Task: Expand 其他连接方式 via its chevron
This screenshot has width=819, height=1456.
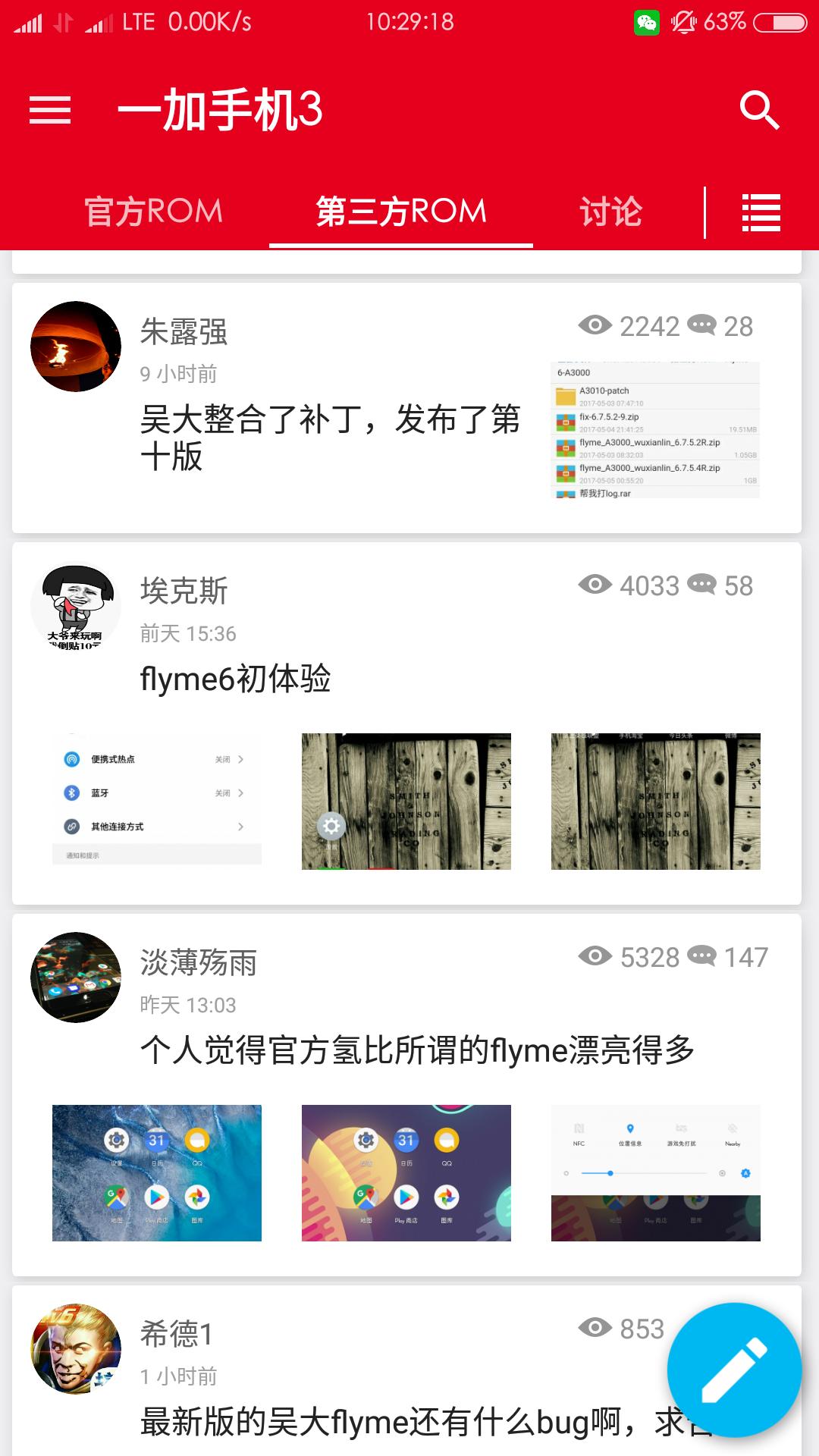Action: click(241, 827)
